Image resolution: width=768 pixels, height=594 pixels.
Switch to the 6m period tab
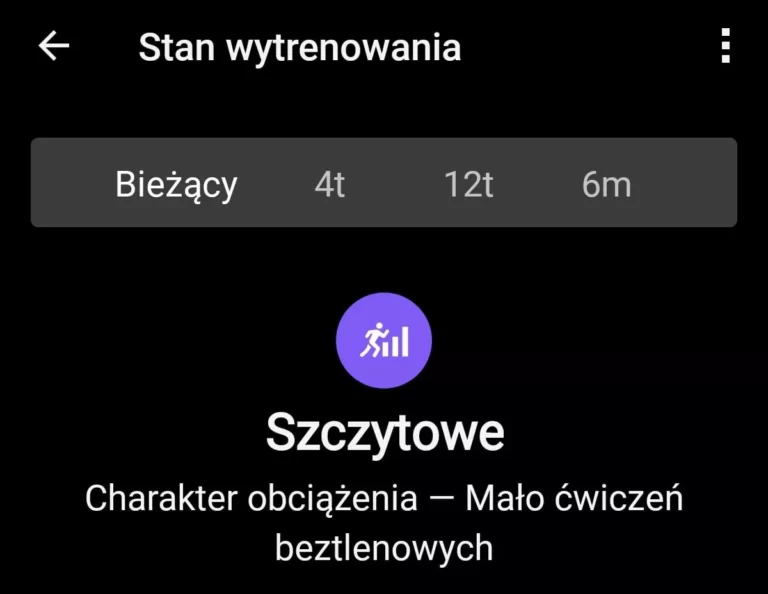(x=606, y=185)
